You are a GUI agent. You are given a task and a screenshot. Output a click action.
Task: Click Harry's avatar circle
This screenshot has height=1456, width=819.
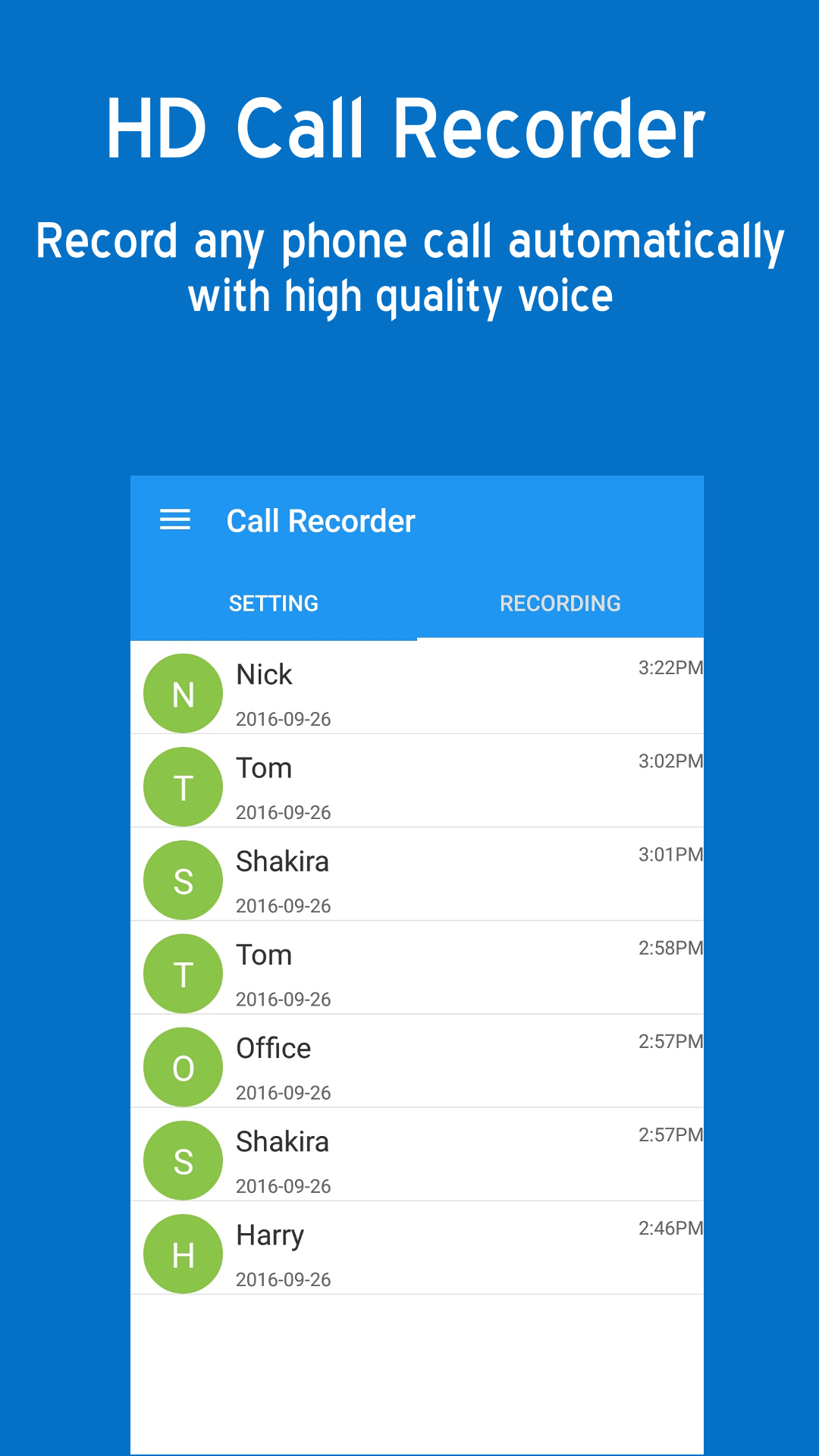click(x=182, y=1253)
